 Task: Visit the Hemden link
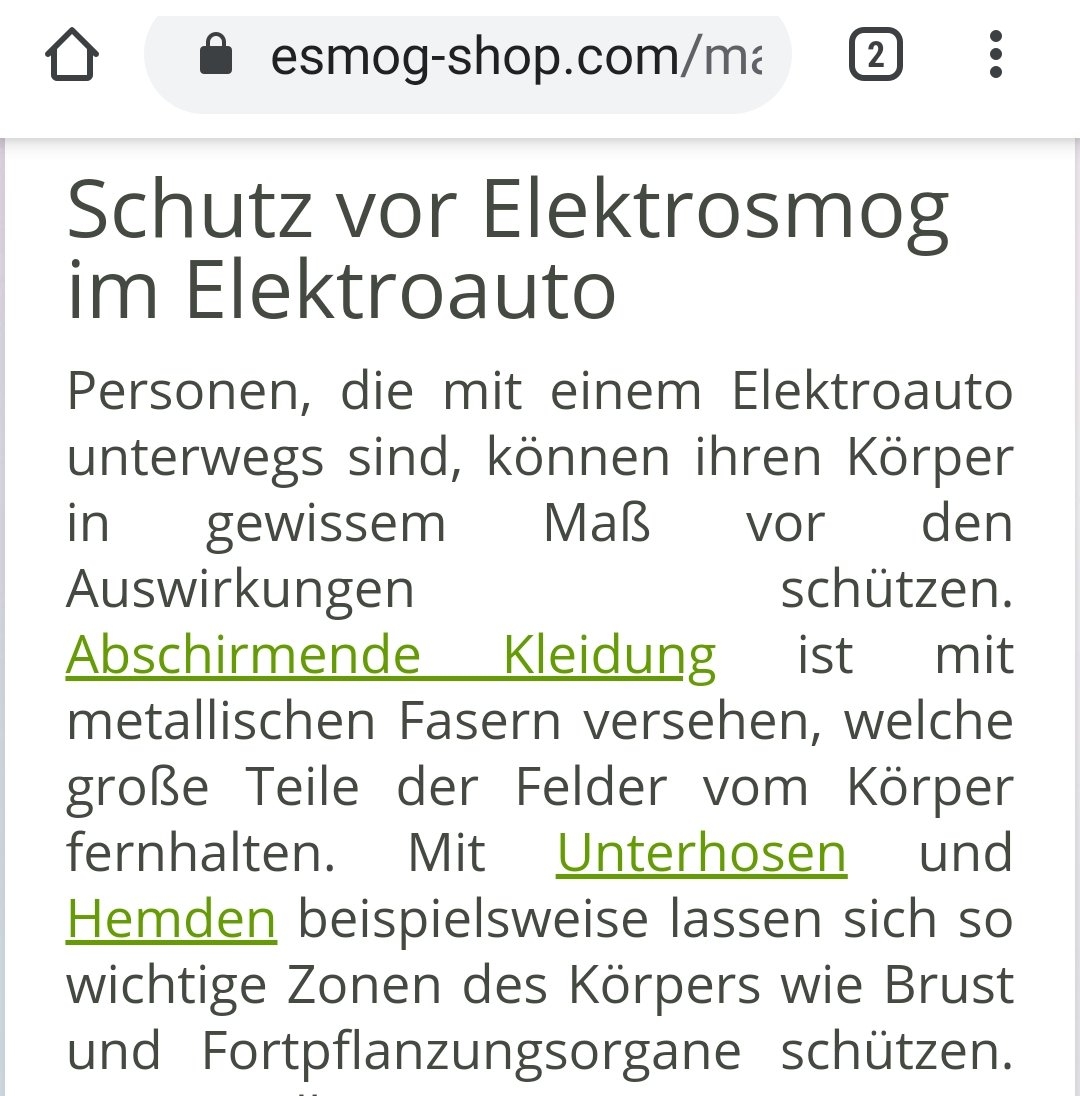click(x=171, y=920)
